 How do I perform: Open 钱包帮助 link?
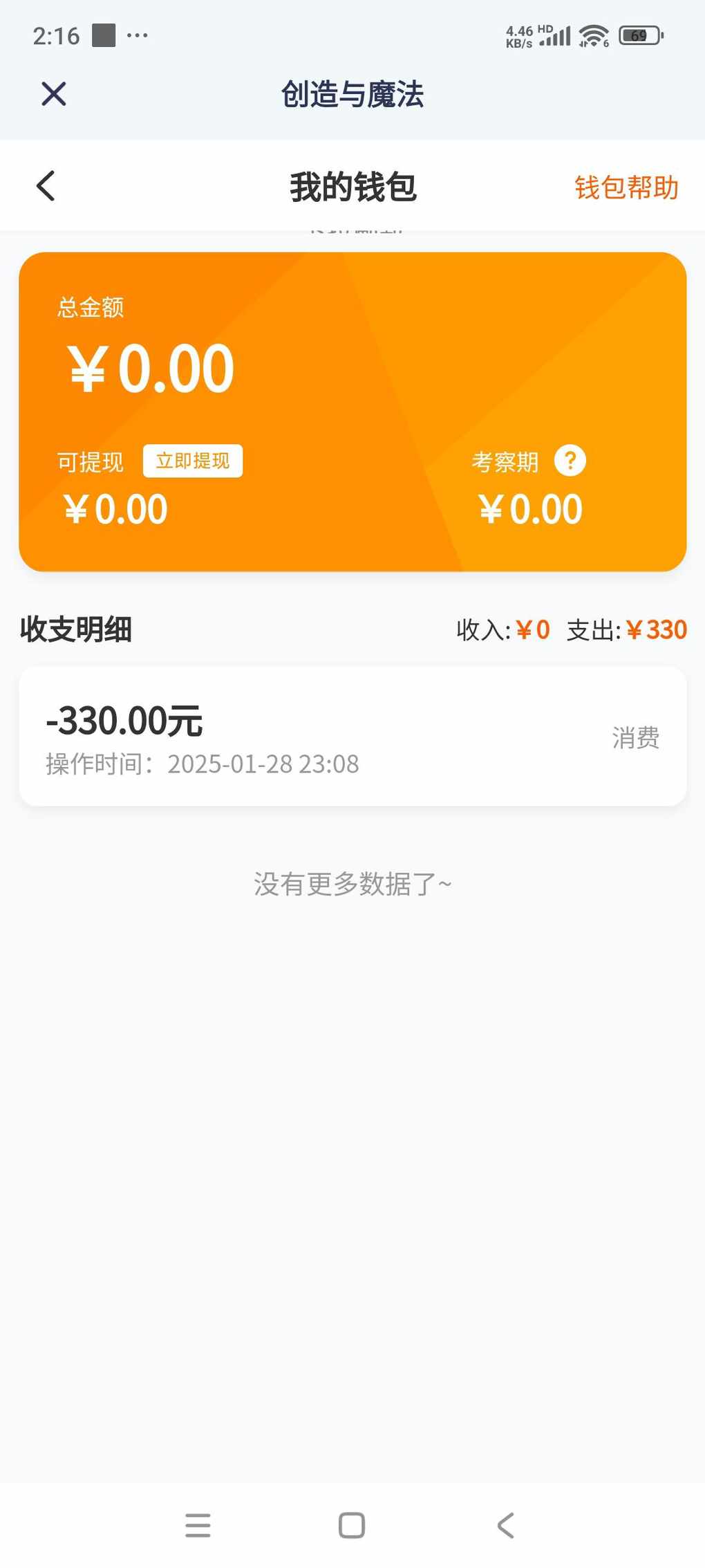(x=626, y=187)
